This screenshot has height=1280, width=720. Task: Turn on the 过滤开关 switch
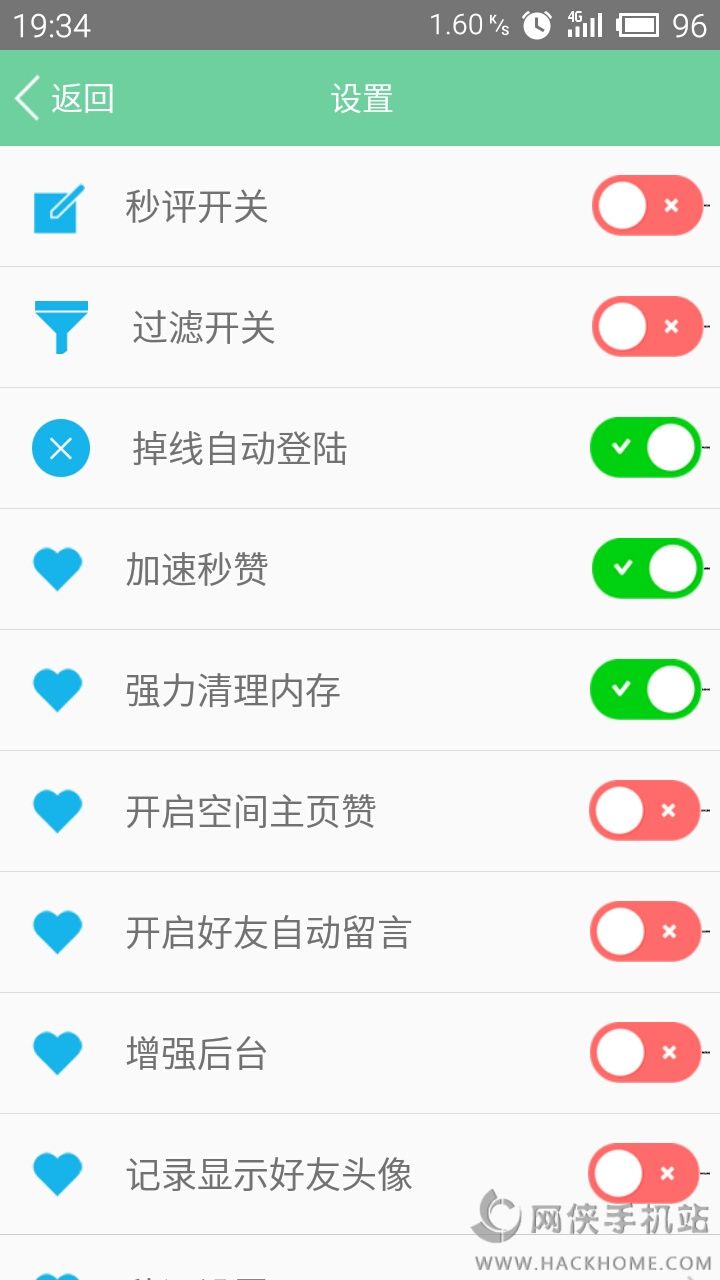645,327
